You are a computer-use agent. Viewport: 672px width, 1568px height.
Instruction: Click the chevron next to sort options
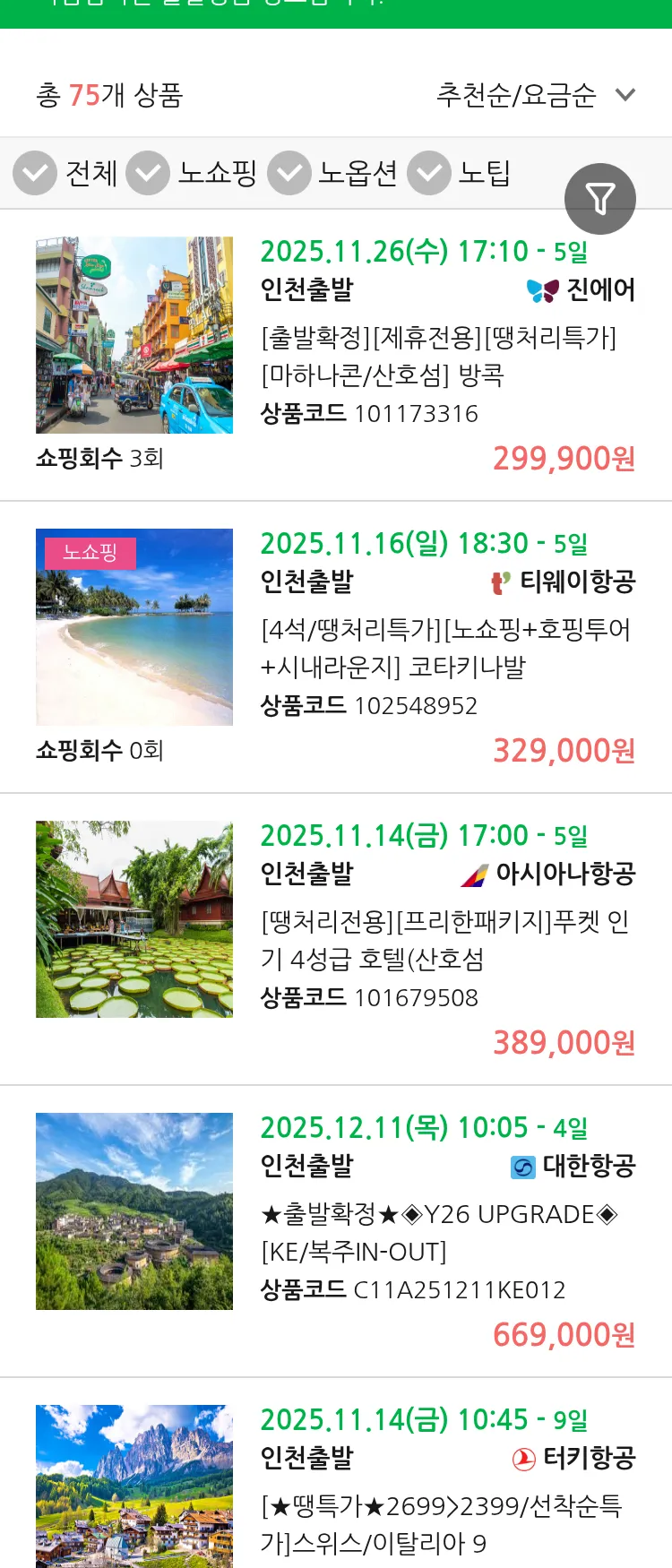[625, 93]
